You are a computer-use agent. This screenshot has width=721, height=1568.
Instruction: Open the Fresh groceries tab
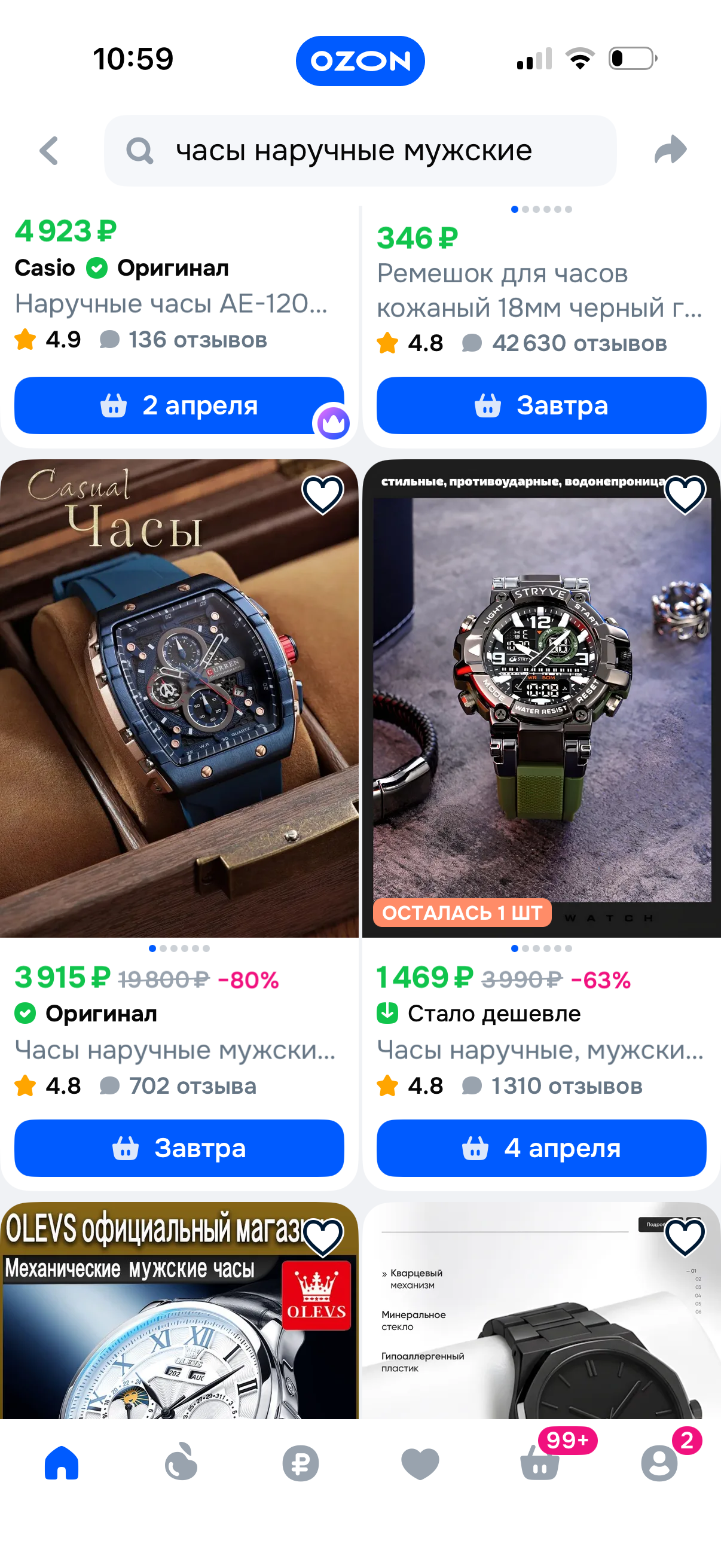click(181, 1463)
